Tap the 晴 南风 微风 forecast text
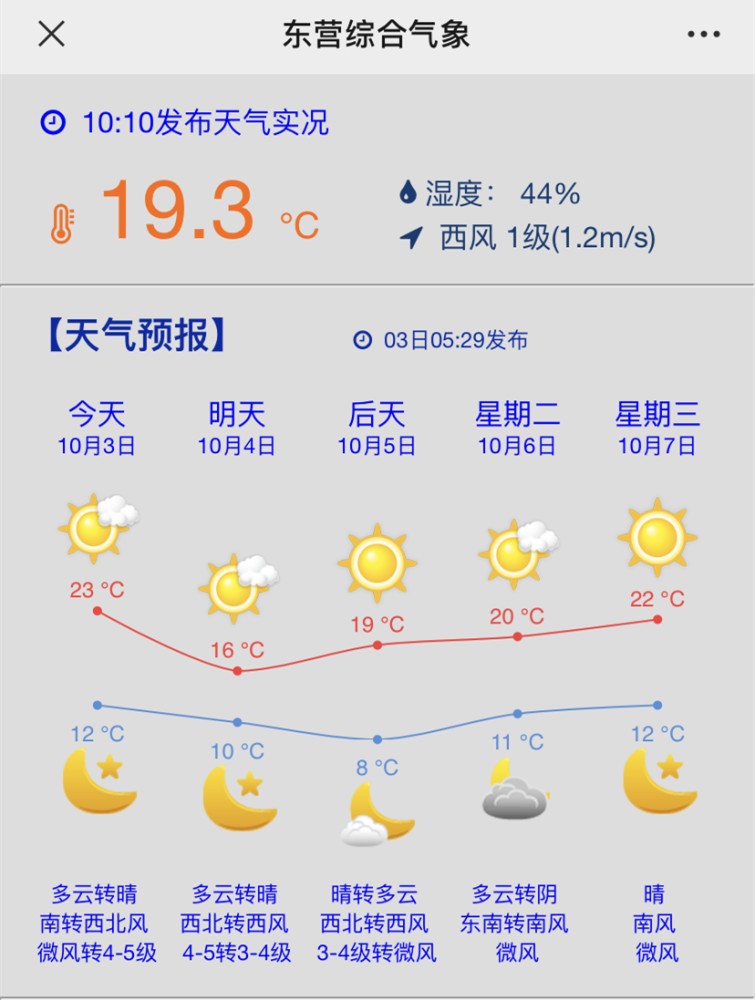The height and width of the screenshot is (1000, 755). pyautogui.click(x=655, y=925)
